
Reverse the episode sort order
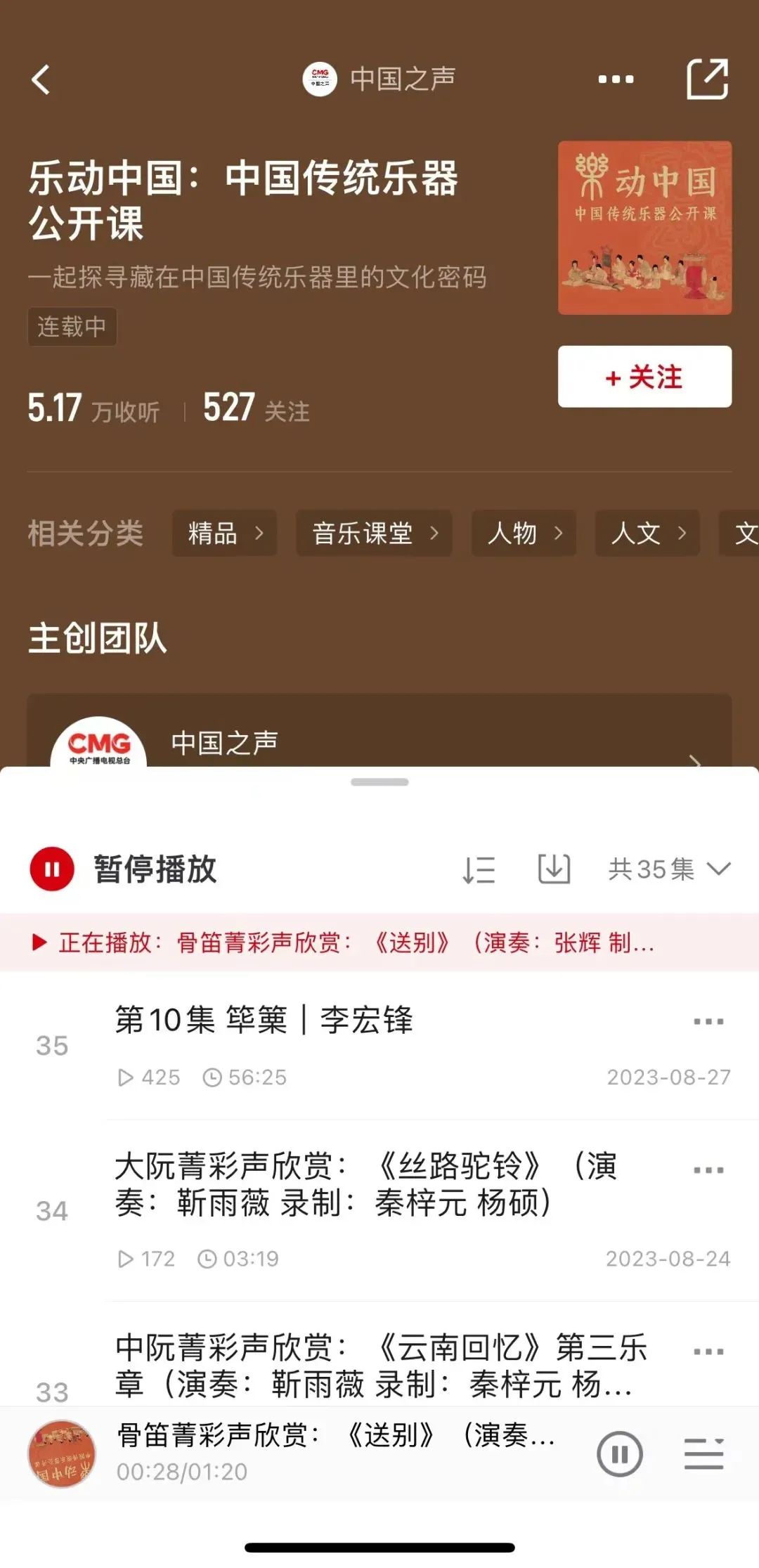coord(479,869)
